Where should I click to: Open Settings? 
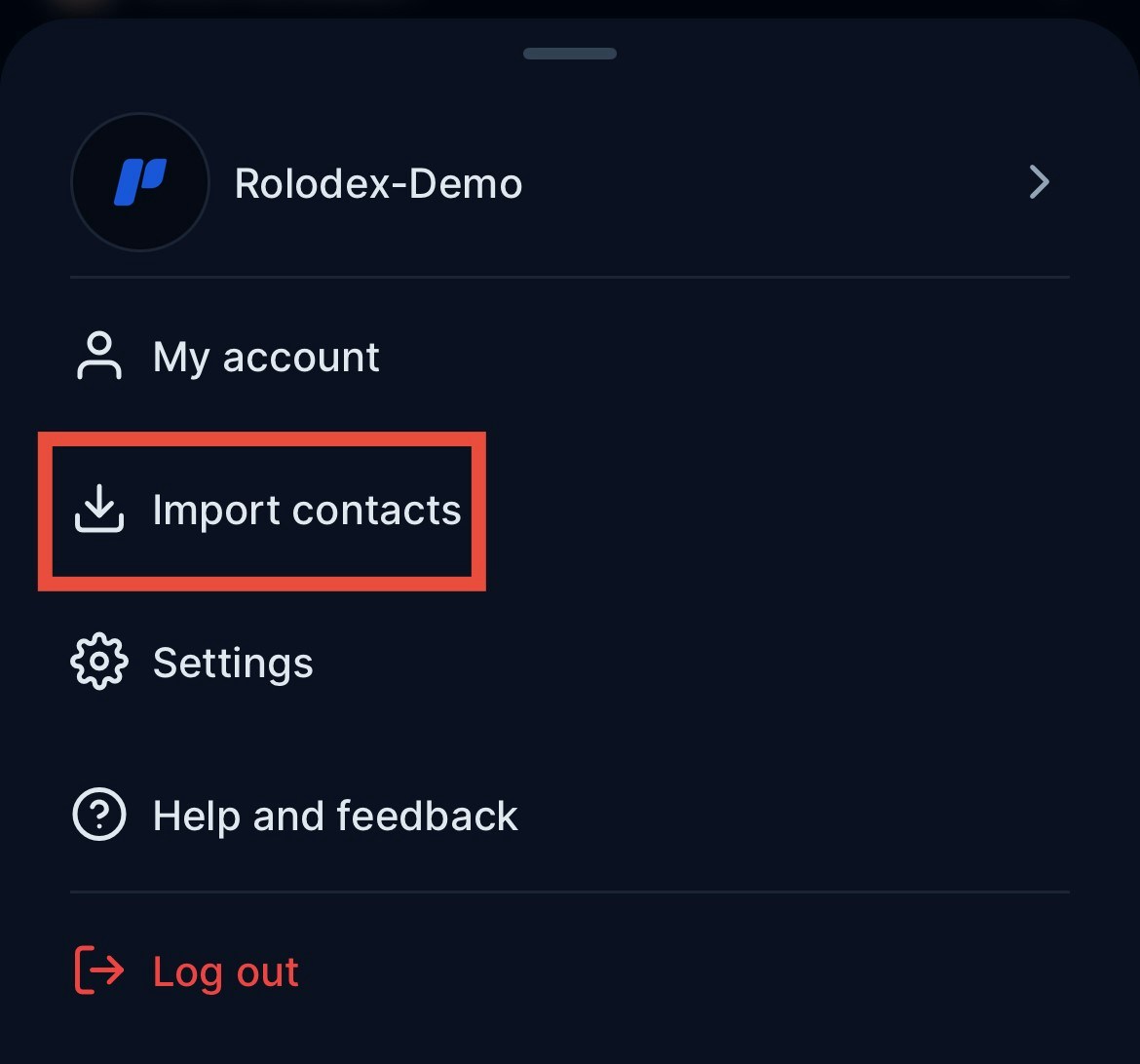click(232, 664)
